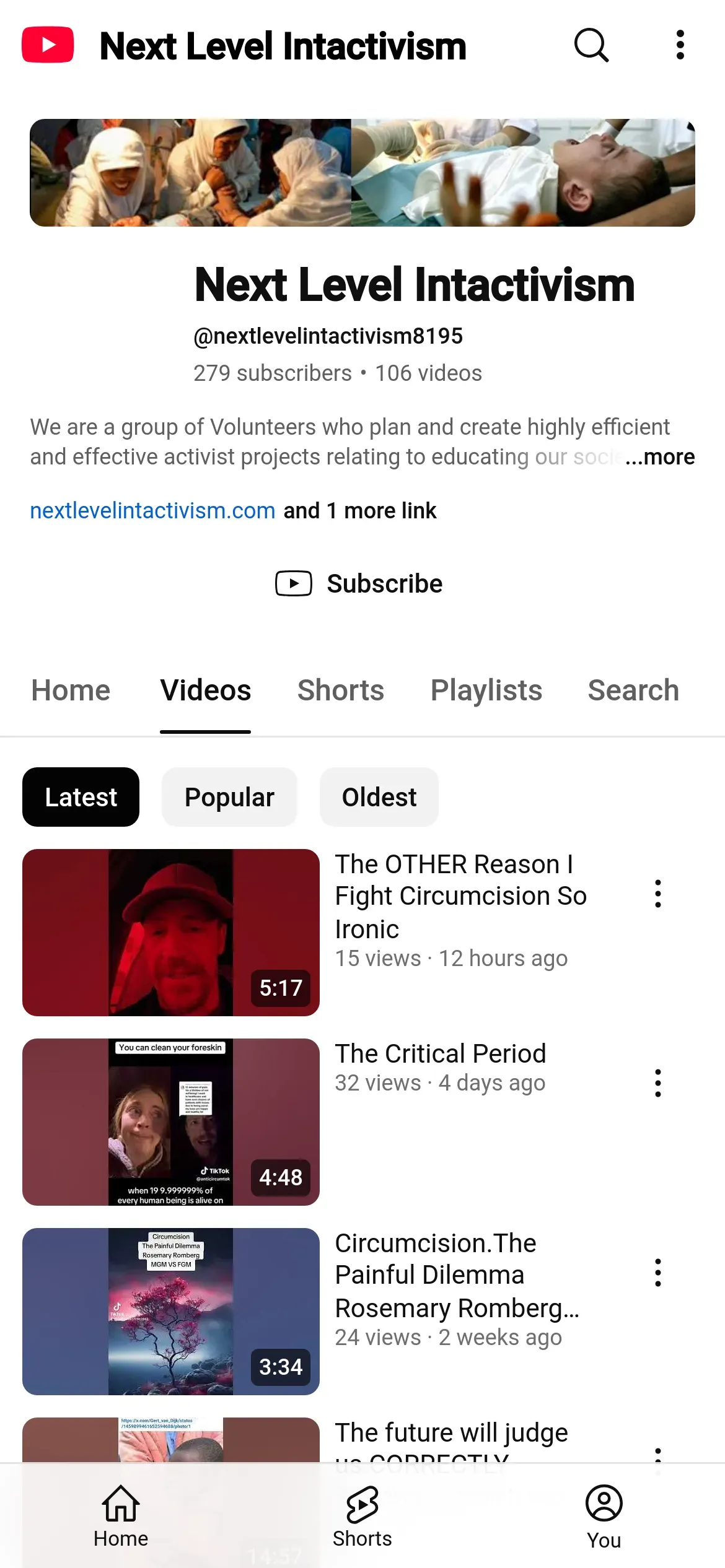Play "The Critical Period" video
The height and width of the screenshot is (1568, 725).
(171, 1122)
